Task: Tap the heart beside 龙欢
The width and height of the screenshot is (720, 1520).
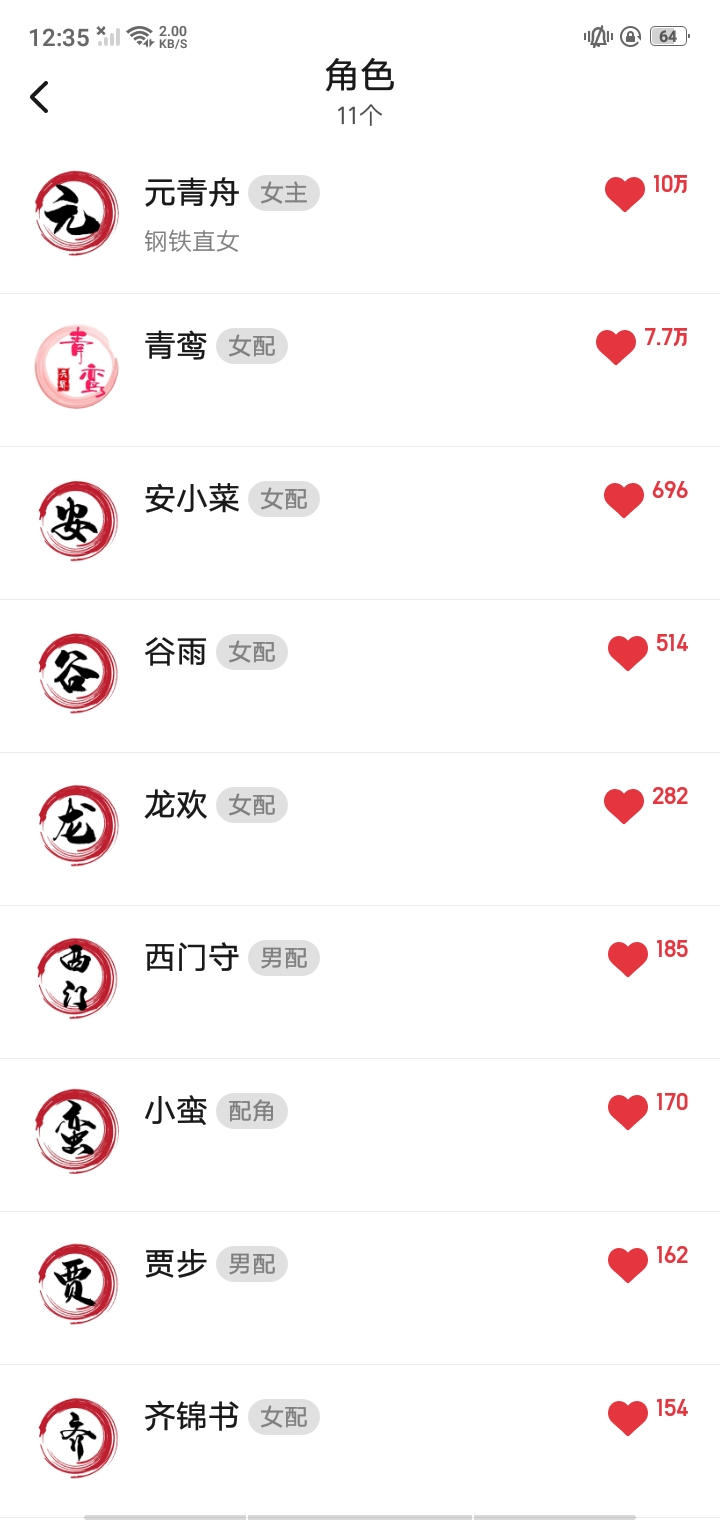Action: [624, 805]
